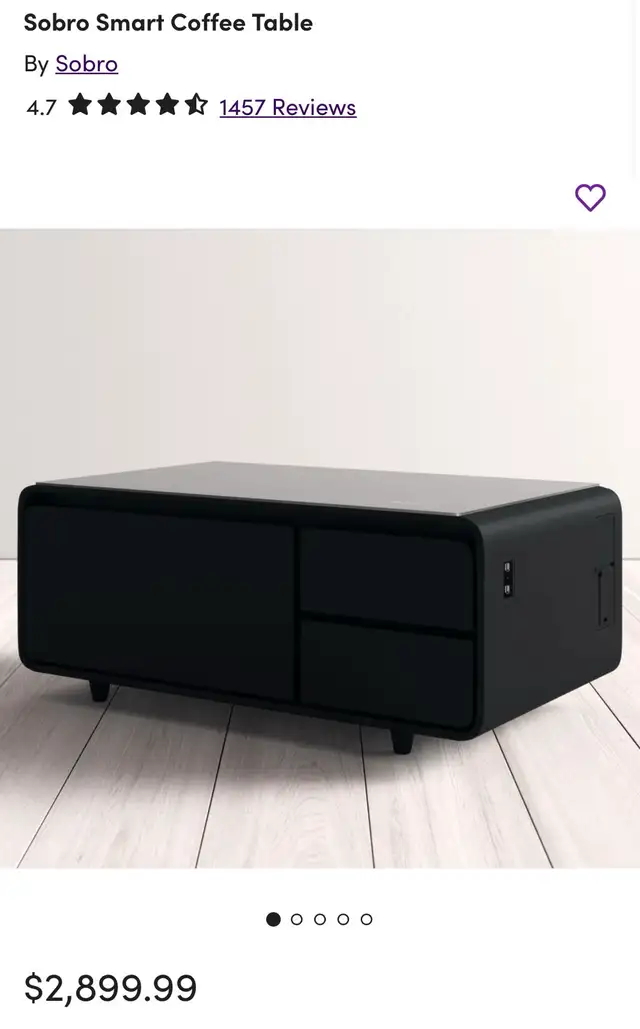The width and height of the screenshot is (640, 1029).
Task: Open the coffee table product photo
Action: (320, 549)
